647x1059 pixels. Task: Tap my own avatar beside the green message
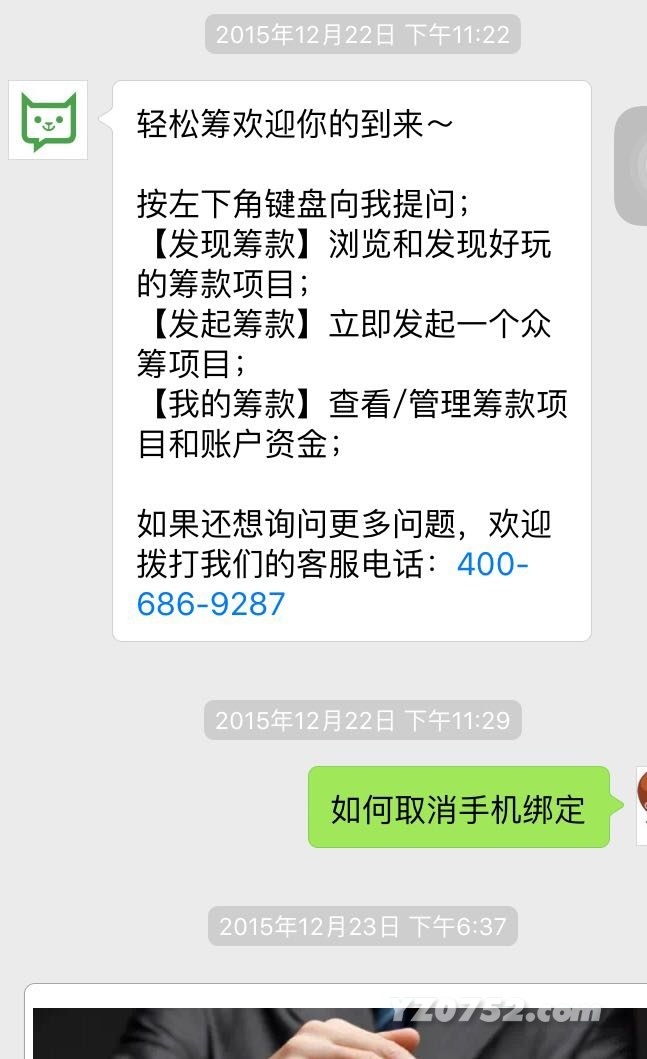641,806
